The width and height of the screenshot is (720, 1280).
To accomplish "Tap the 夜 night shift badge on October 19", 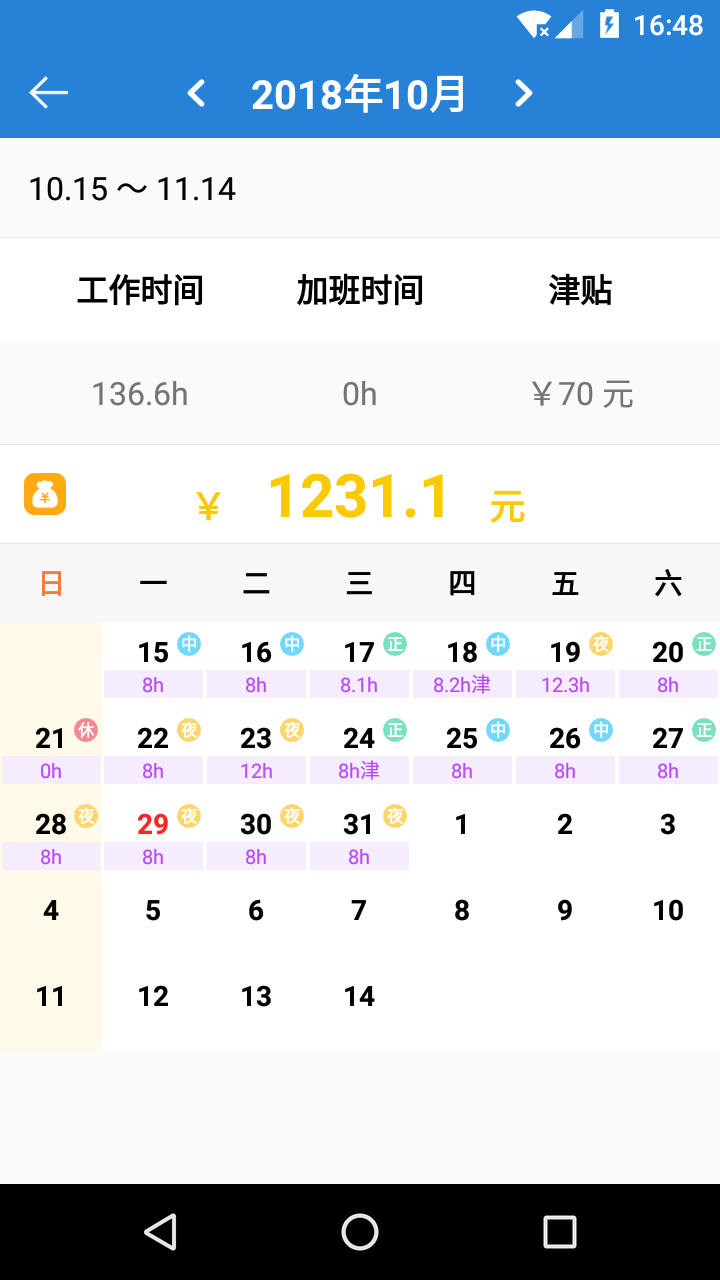I will coord(598,645).
